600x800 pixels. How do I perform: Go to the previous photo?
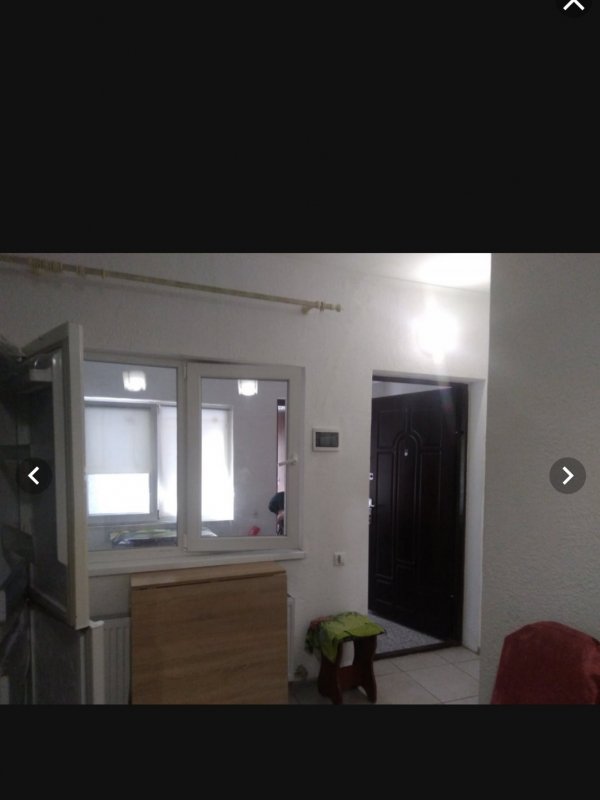(34, 476)
